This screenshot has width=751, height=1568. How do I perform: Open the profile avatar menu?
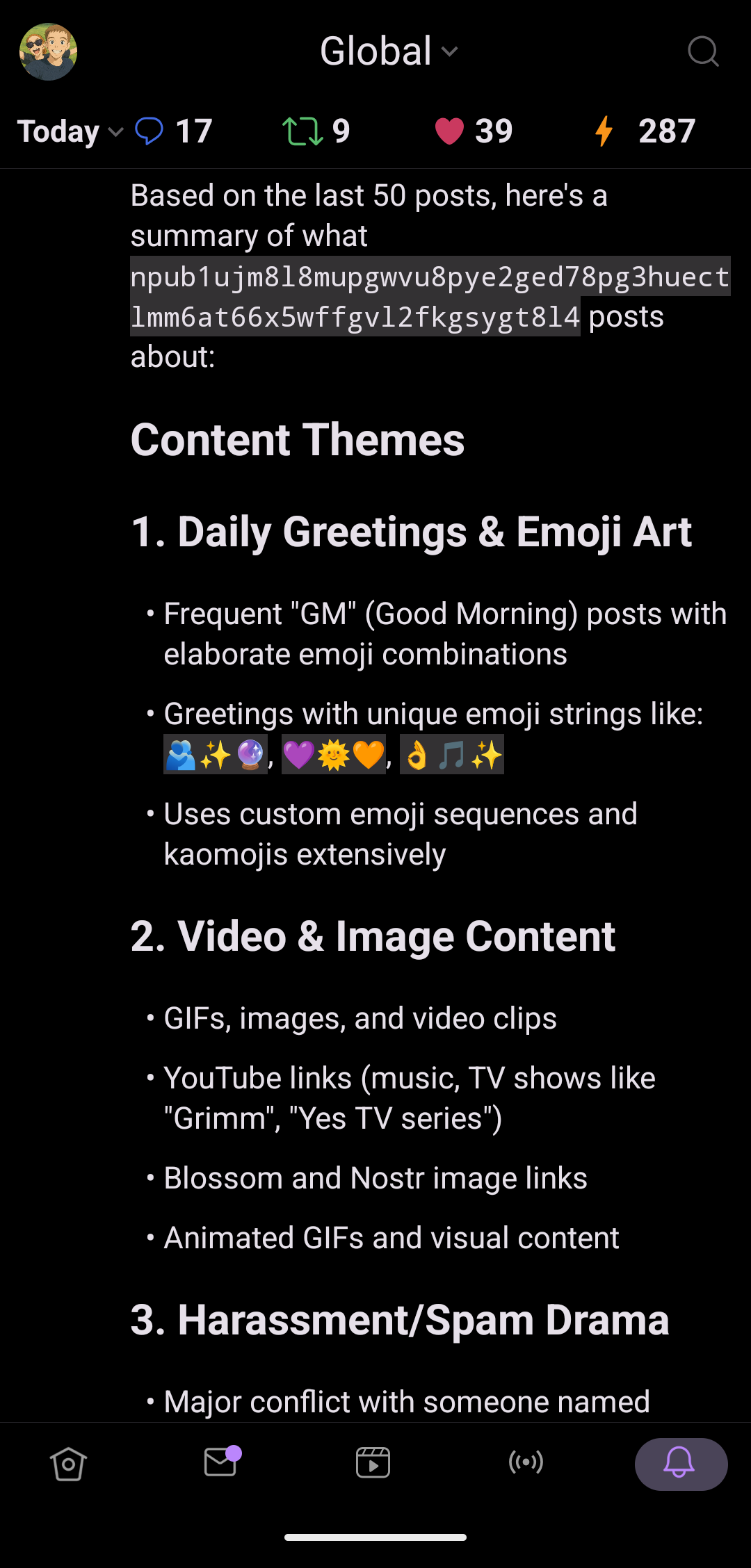[48, 52]
